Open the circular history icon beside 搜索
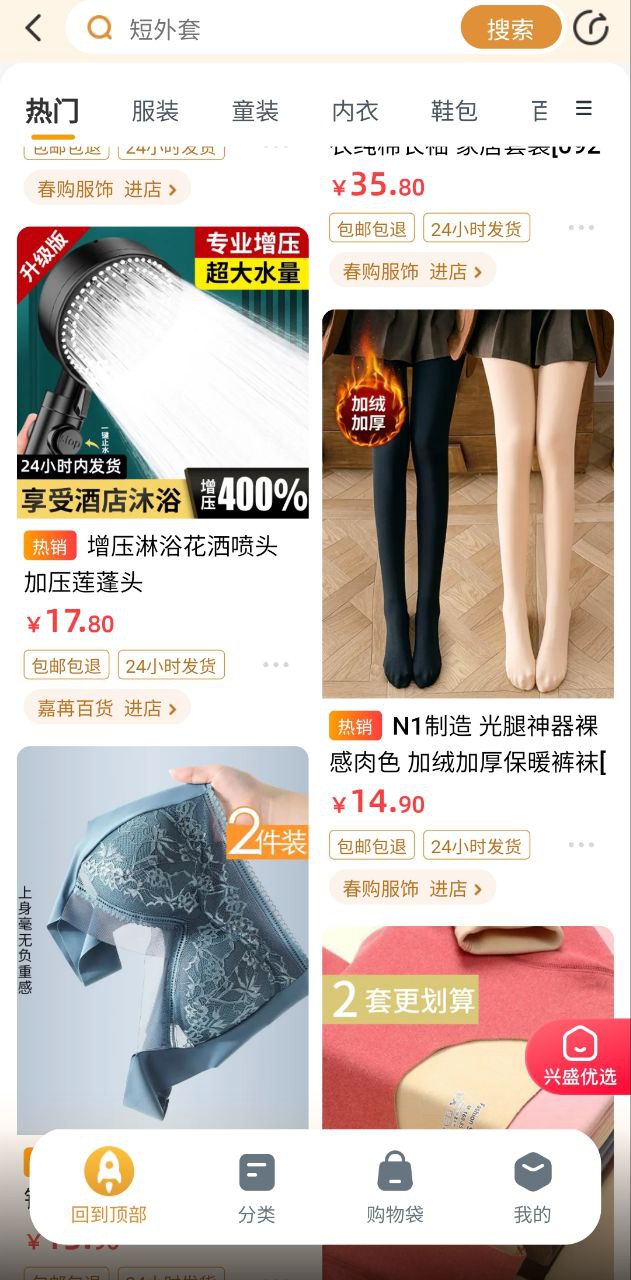Viewport: 631px width, 1280px height. click(x=591, y=28)
